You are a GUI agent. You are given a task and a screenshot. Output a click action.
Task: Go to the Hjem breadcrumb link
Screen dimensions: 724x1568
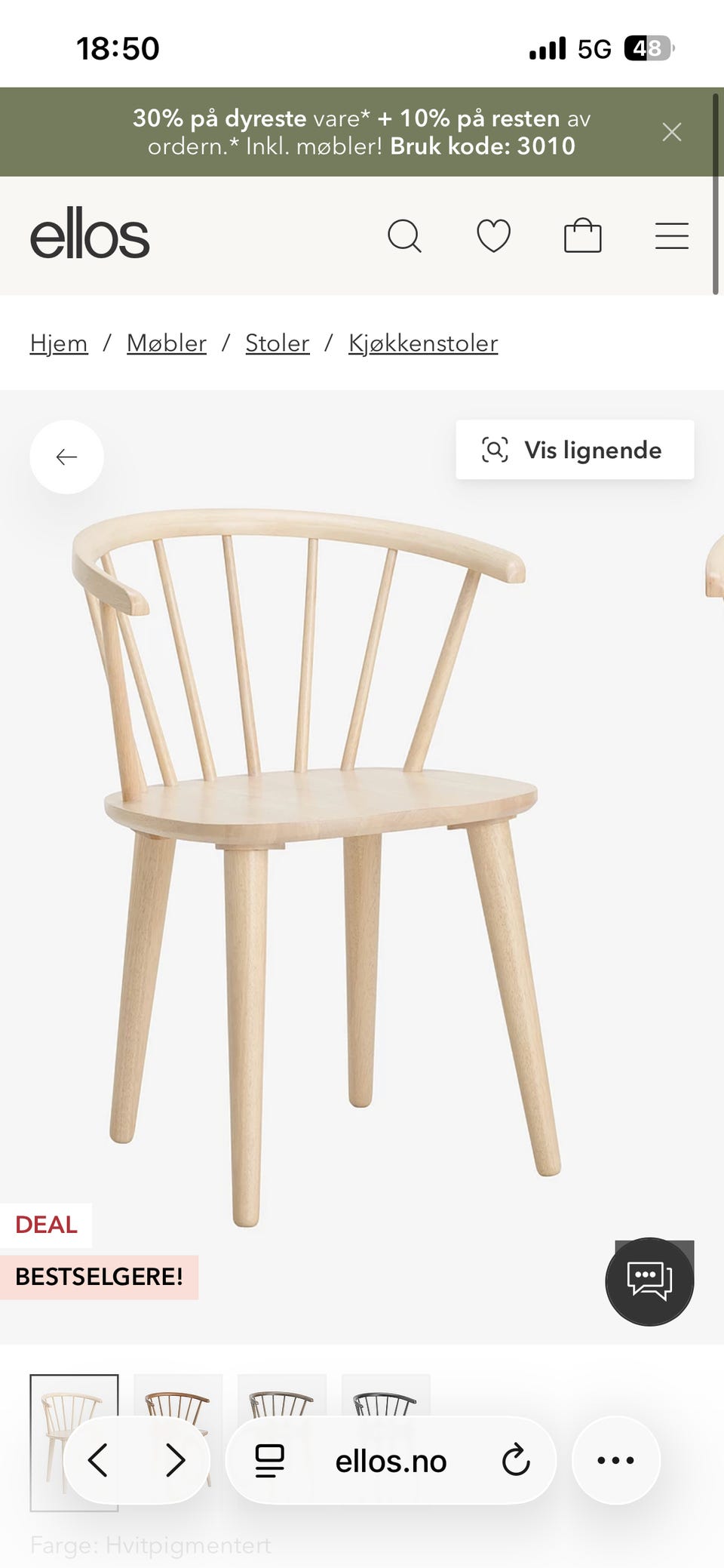pos(59,343)
